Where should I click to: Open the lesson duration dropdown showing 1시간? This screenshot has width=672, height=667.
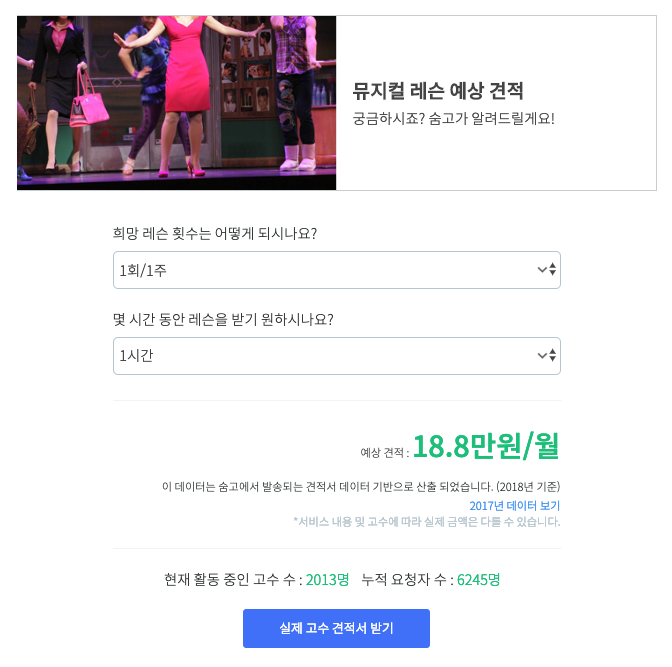(x=336, y=356)
